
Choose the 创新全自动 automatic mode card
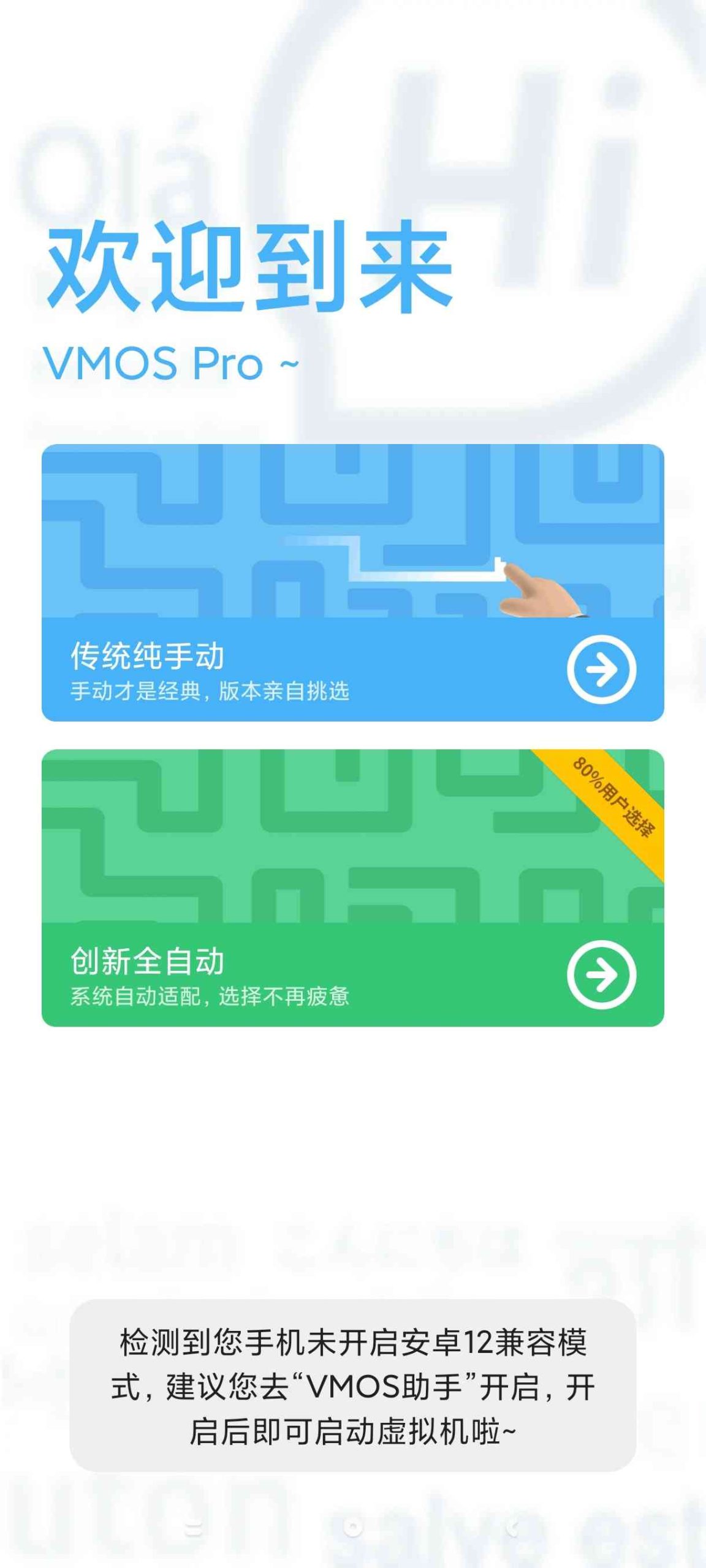pos(352,888)
